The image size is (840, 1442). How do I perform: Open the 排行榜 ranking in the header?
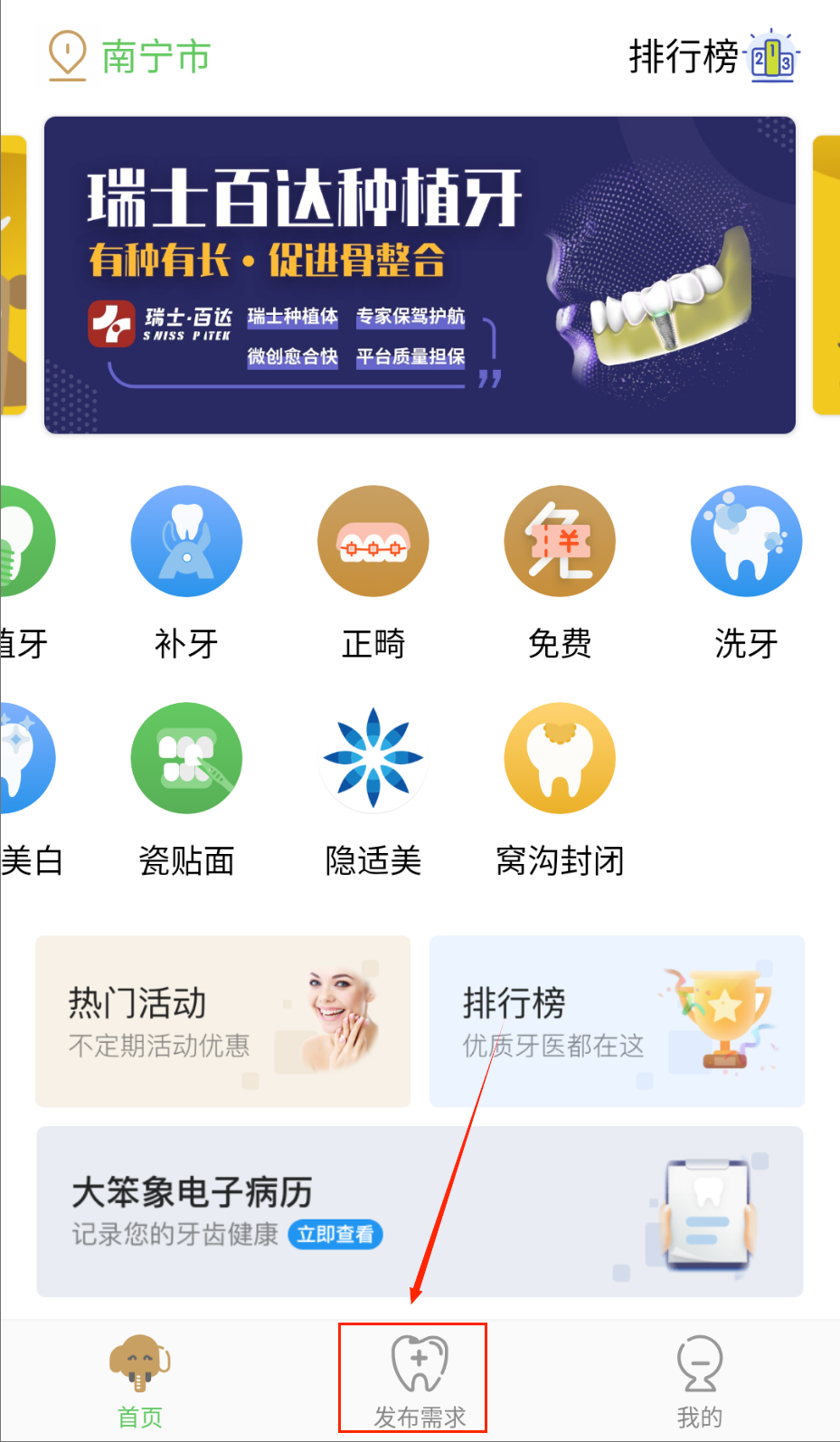coord(713,56)
